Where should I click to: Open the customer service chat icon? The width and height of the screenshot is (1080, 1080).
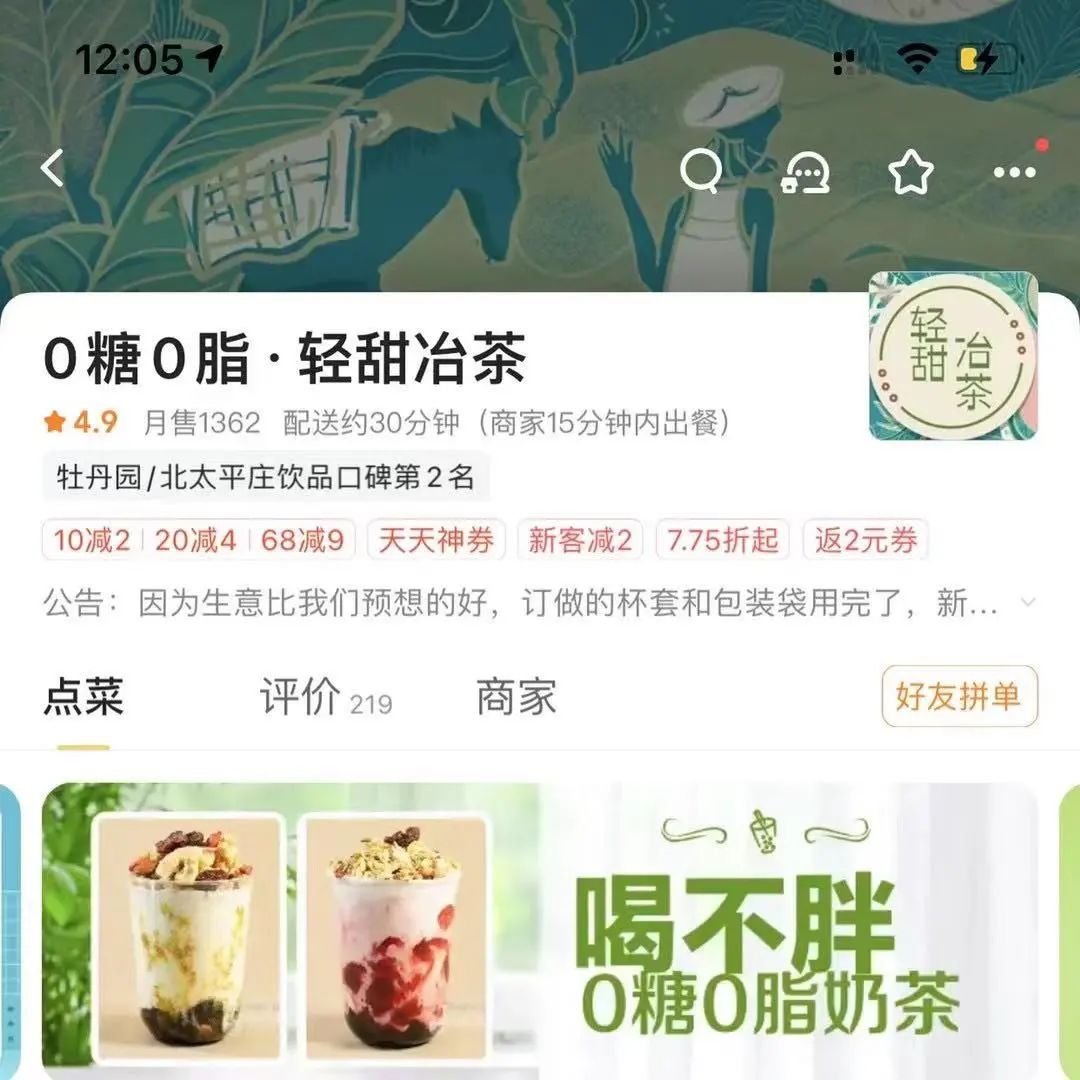[805, 173]
